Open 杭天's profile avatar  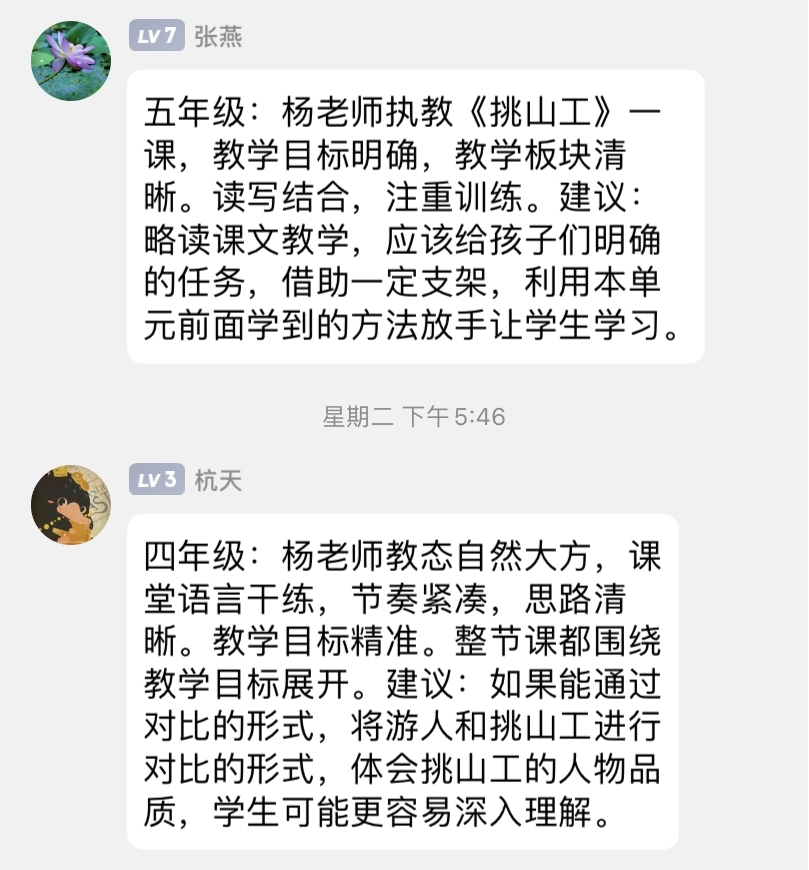point(71,505)
